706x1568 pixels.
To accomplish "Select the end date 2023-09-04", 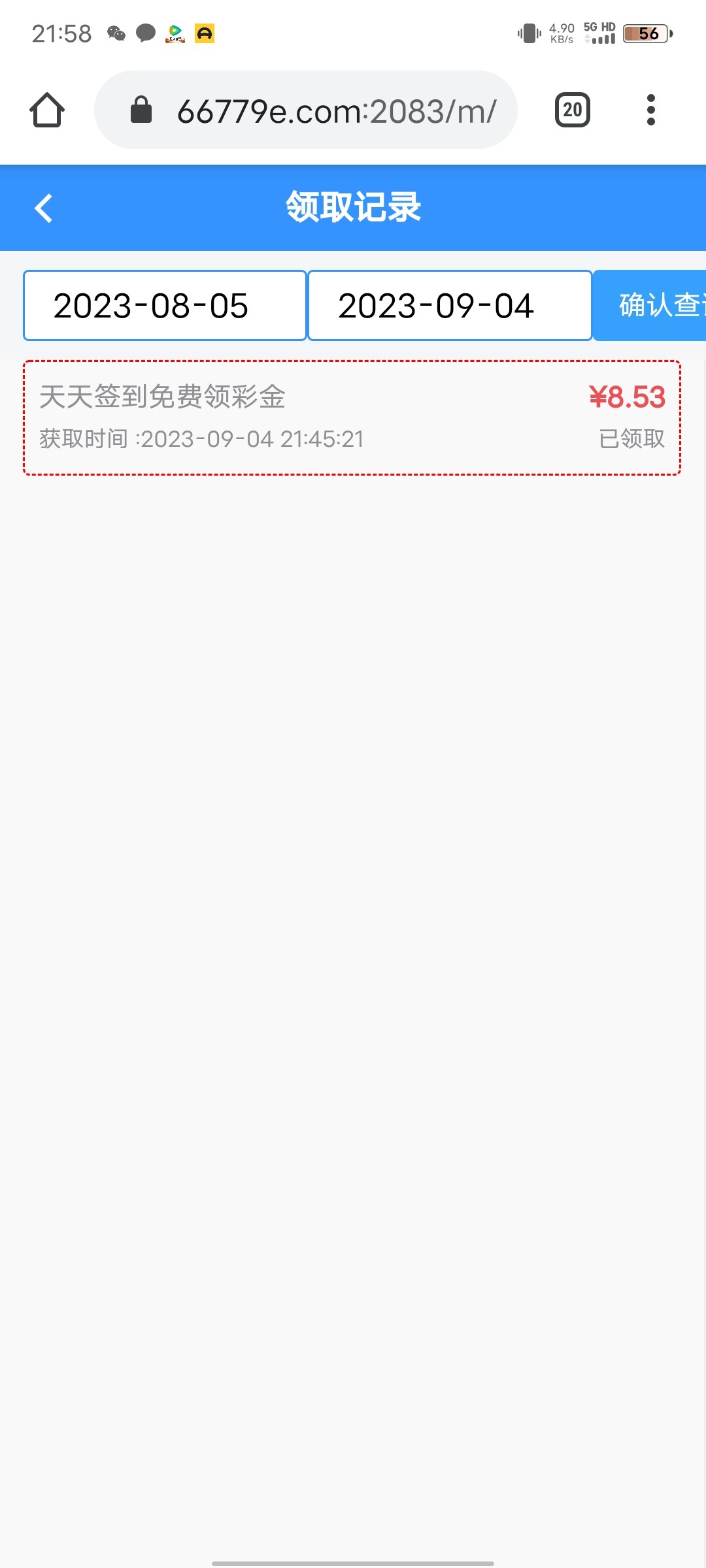I will 450,306.
